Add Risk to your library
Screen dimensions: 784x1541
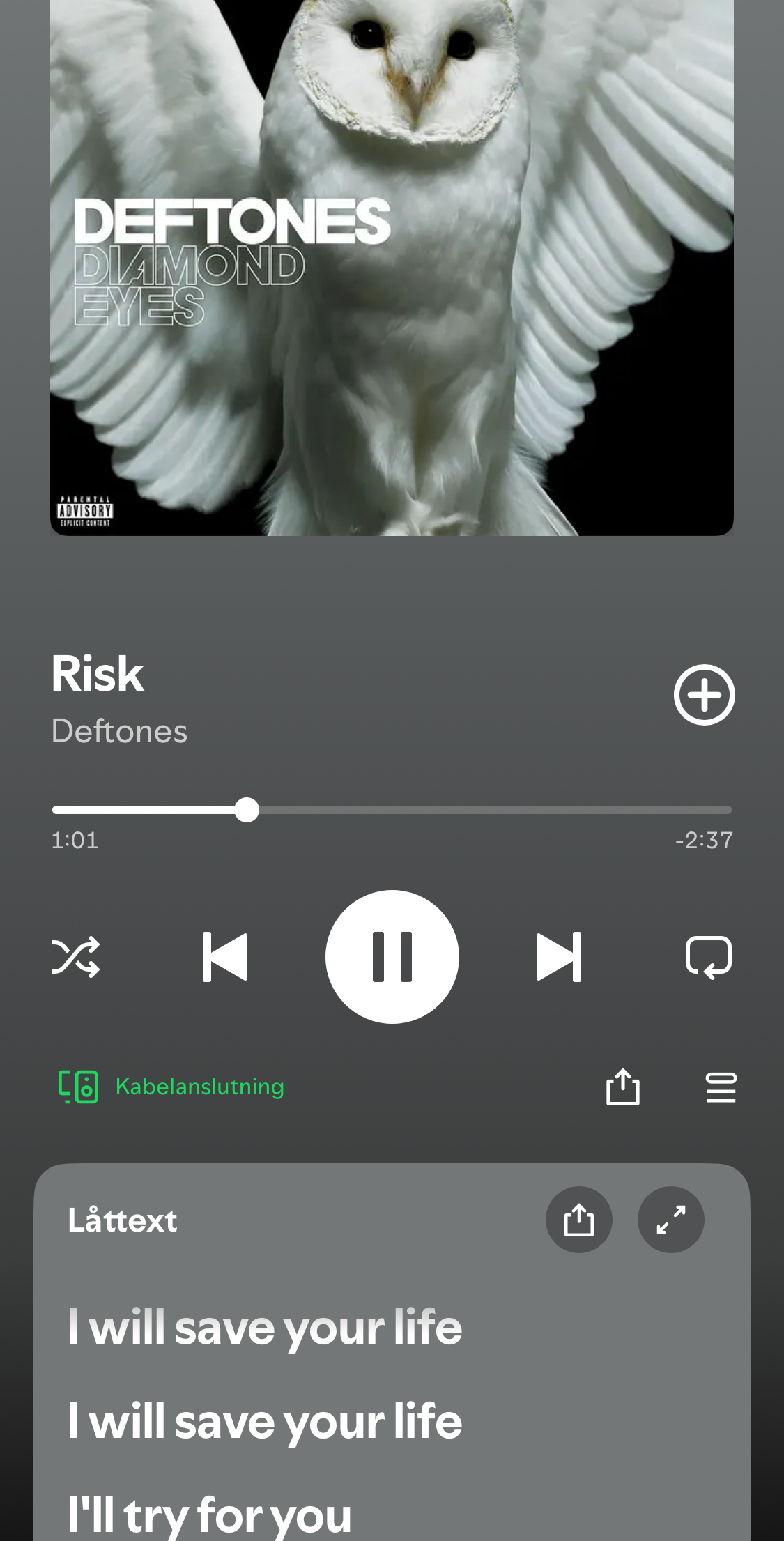coord(704,695)
